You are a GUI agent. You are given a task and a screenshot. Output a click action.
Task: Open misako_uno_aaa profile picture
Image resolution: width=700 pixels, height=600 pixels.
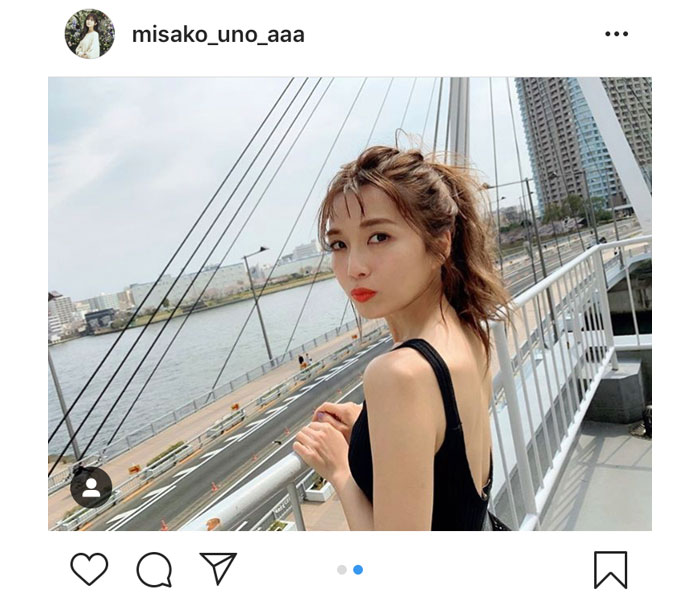click(x=89, y=35)
